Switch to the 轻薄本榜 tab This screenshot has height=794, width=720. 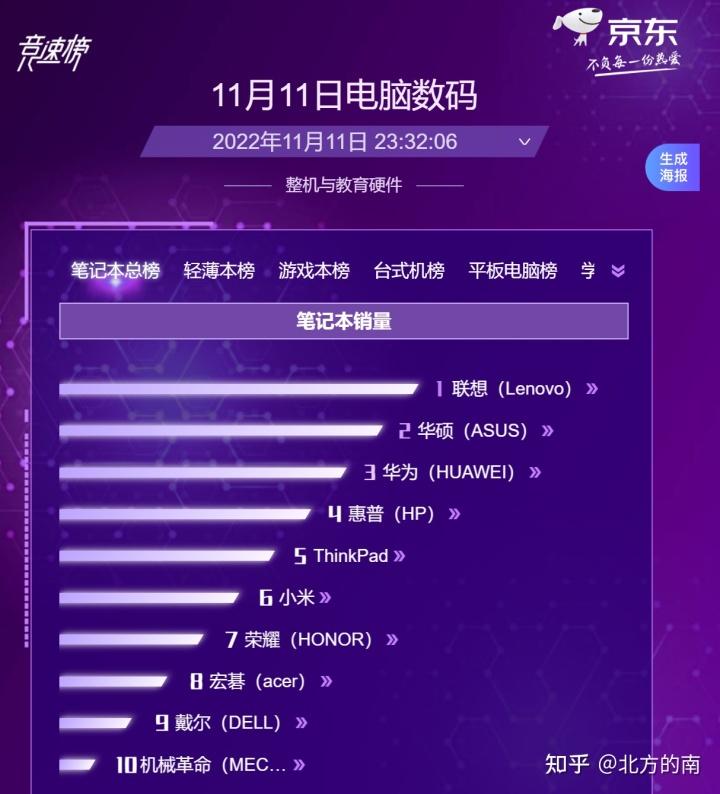[x=219, y=271]
